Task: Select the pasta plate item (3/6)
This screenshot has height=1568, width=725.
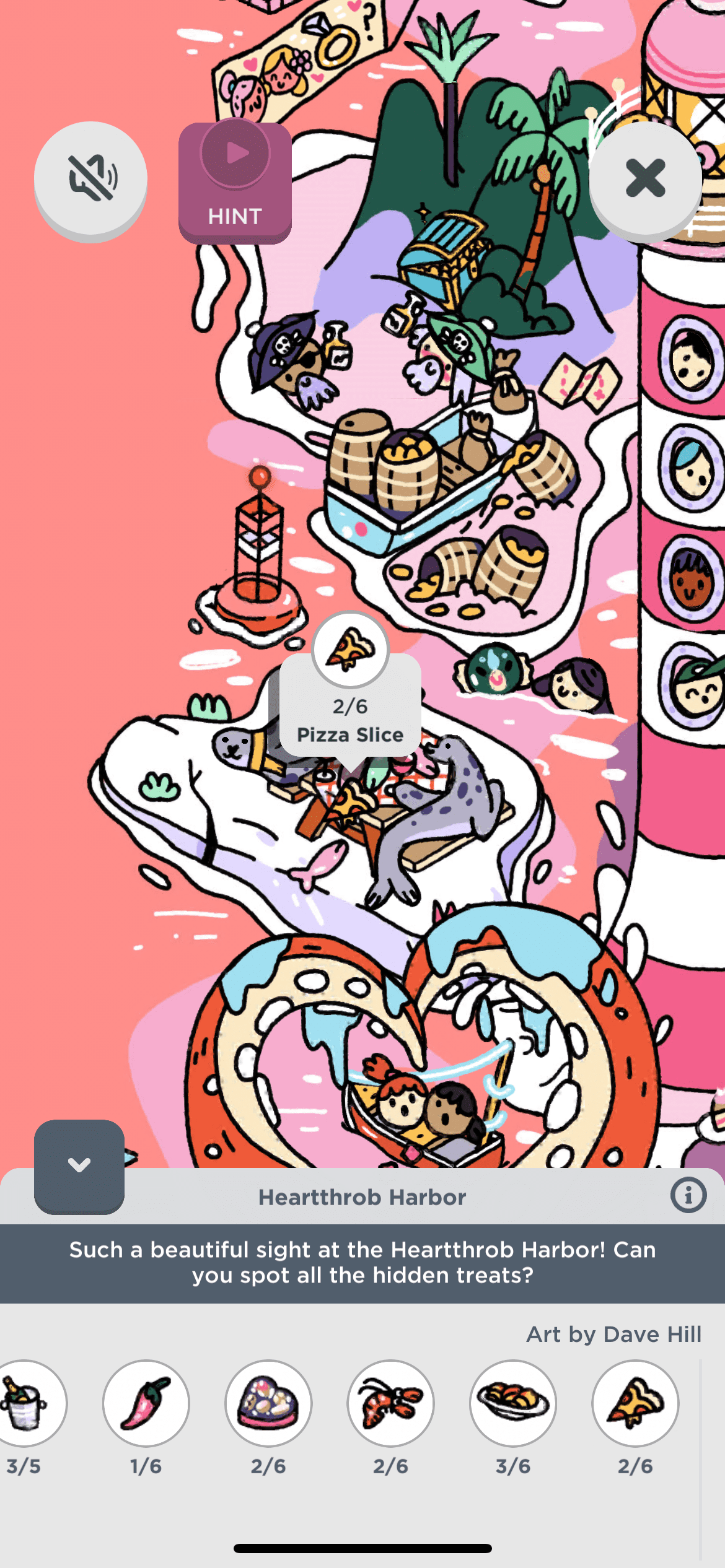Action: pos(512,1403)
